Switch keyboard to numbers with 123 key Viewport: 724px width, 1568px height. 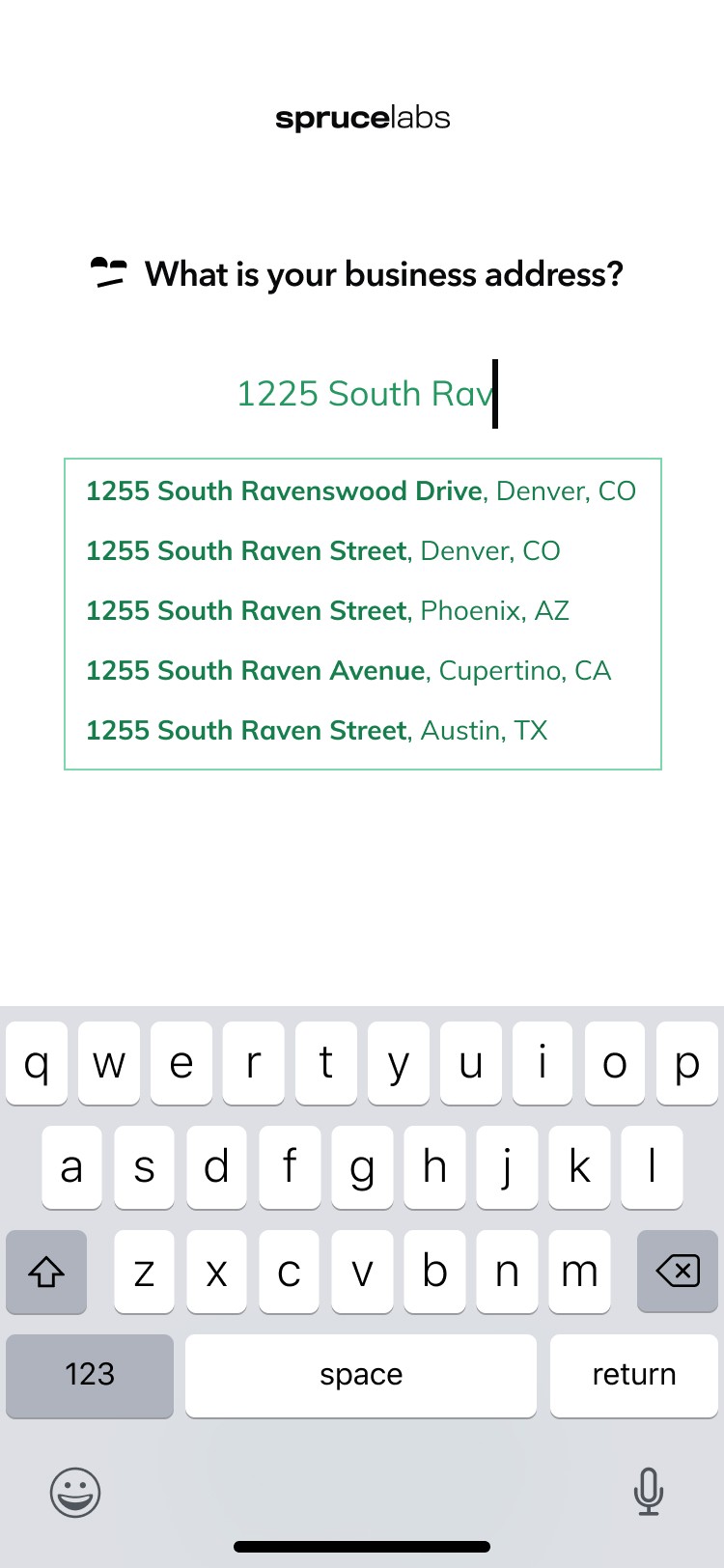click(x=90, y=1375)
